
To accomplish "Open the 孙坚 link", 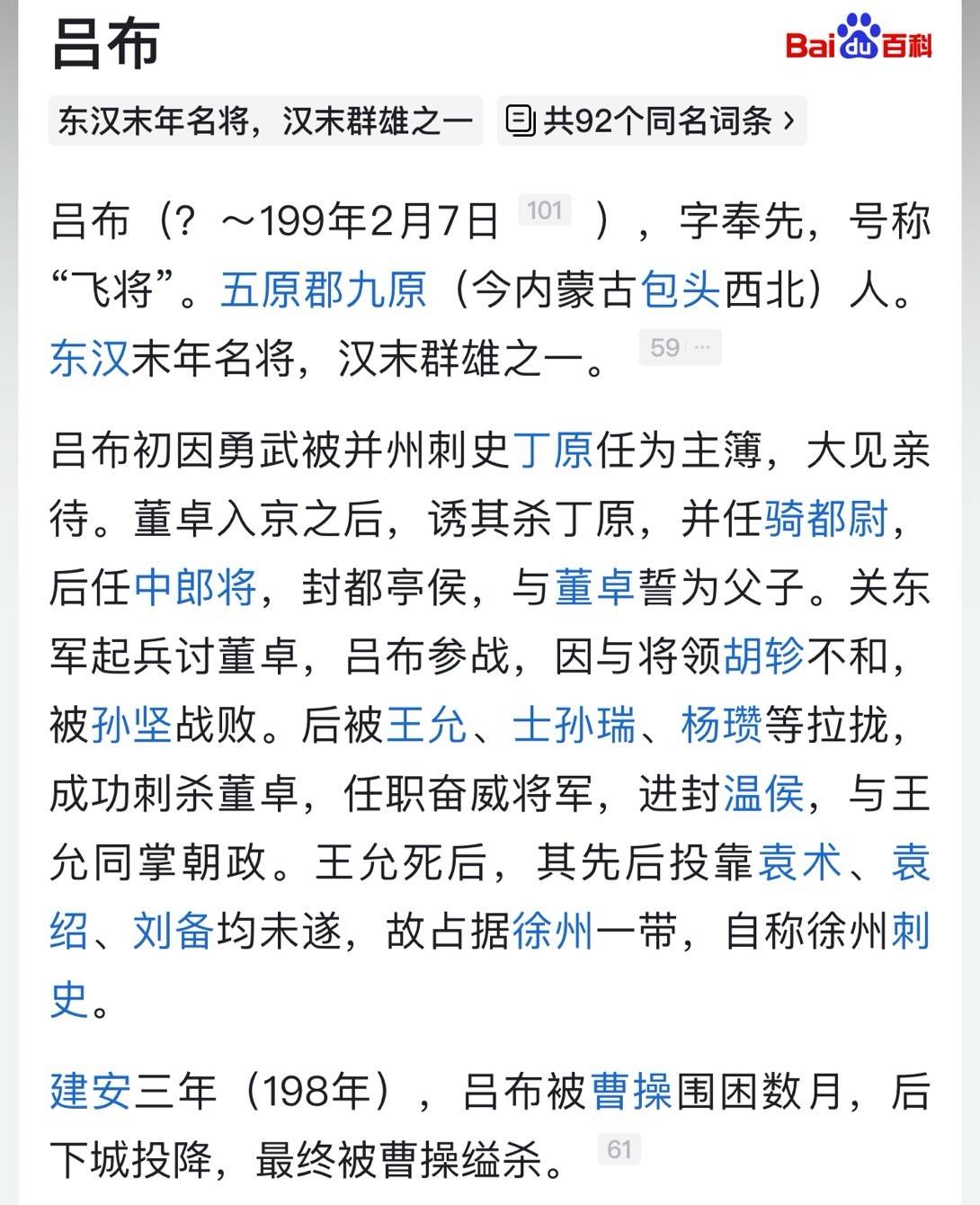I will point(131,725).
